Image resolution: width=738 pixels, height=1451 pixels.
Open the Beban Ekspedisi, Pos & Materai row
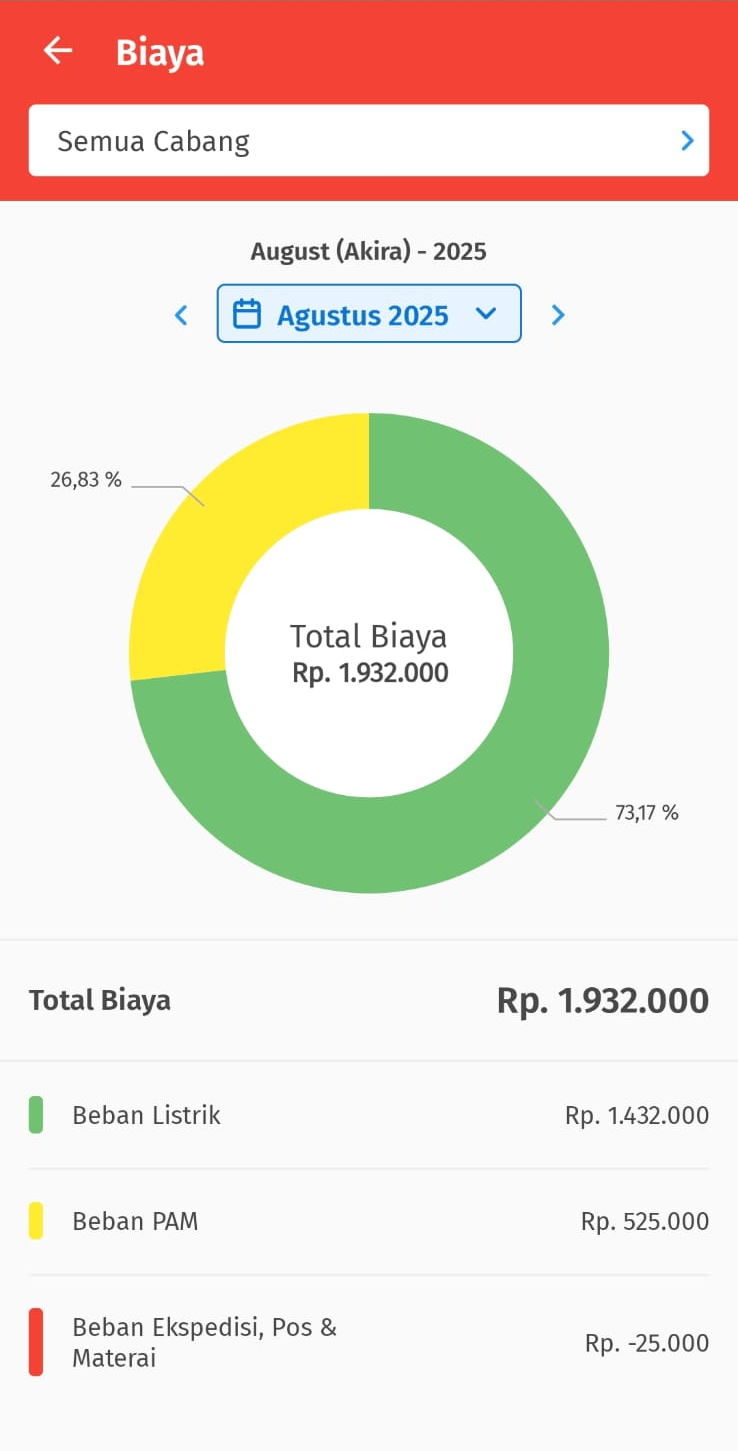click(x=369, y=1342)
